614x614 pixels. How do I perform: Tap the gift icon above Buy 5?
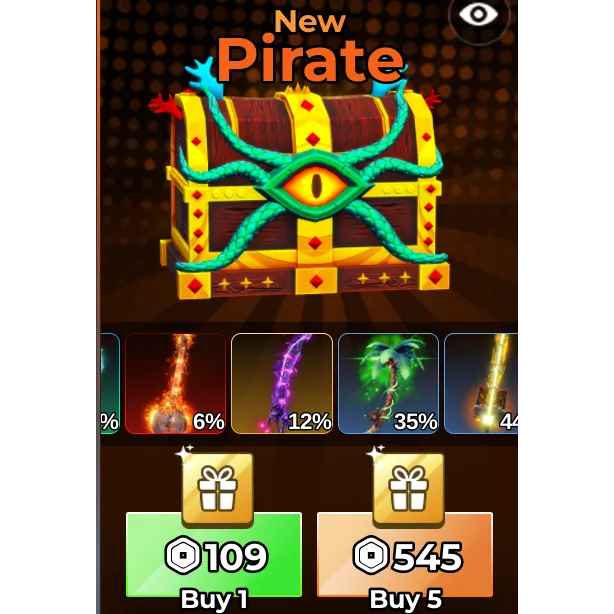(x=408, y=488)
